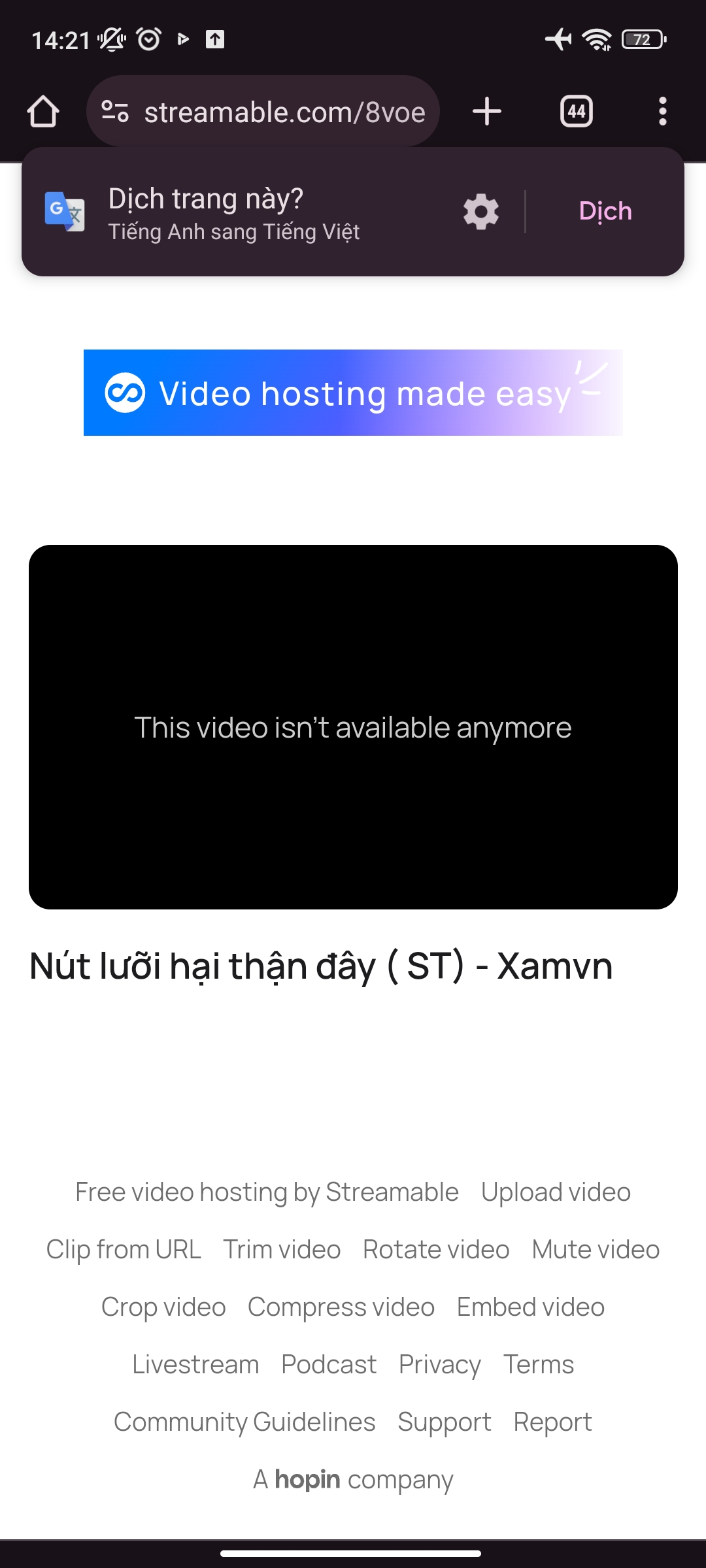Open Embed video link
Screen dimensions: 706x1568
coord(530,1307)
